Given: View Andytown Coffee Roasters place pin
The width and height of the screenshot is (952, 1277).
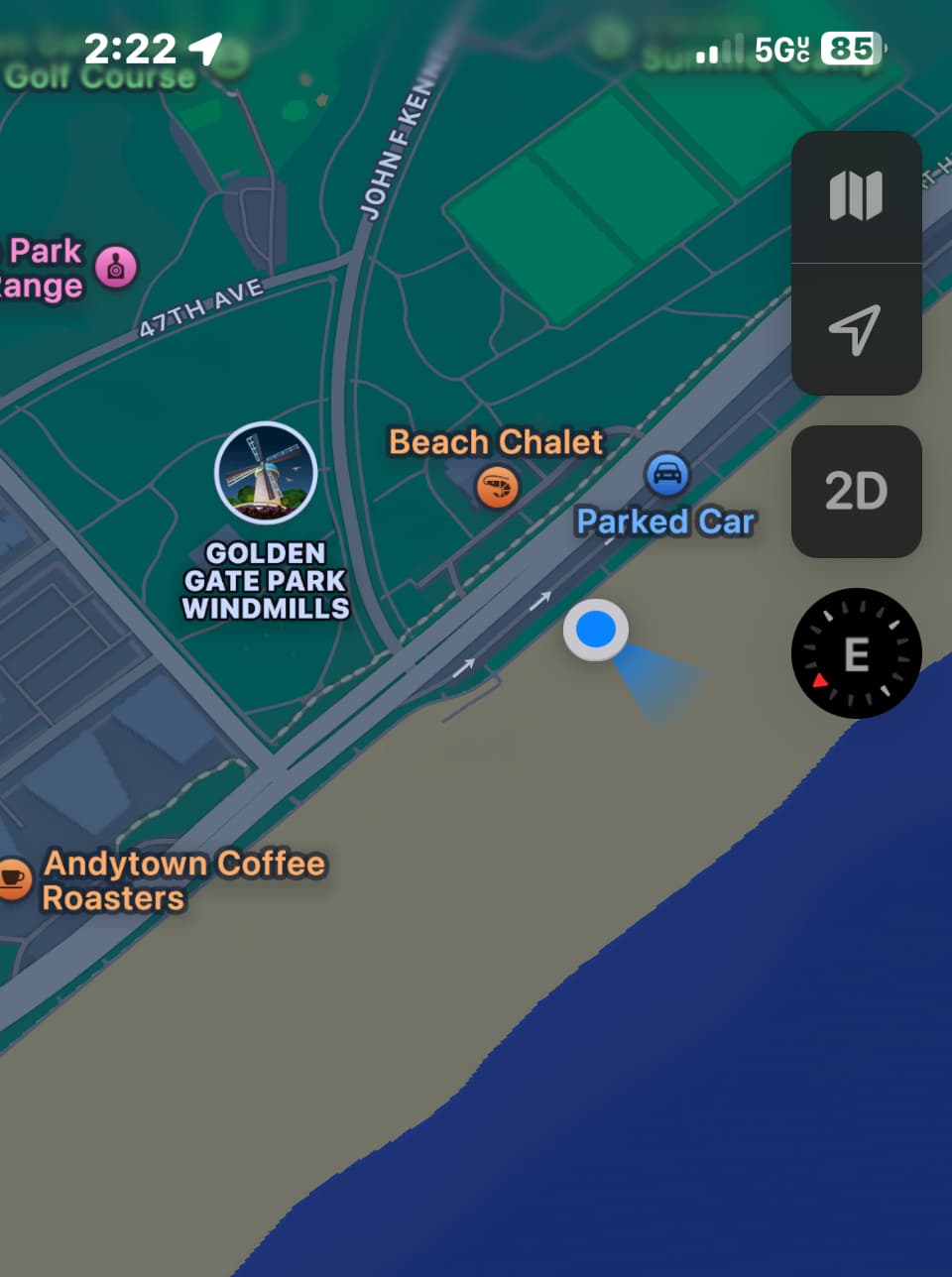Looking at the screenshot, I should (x=14, y=877).
